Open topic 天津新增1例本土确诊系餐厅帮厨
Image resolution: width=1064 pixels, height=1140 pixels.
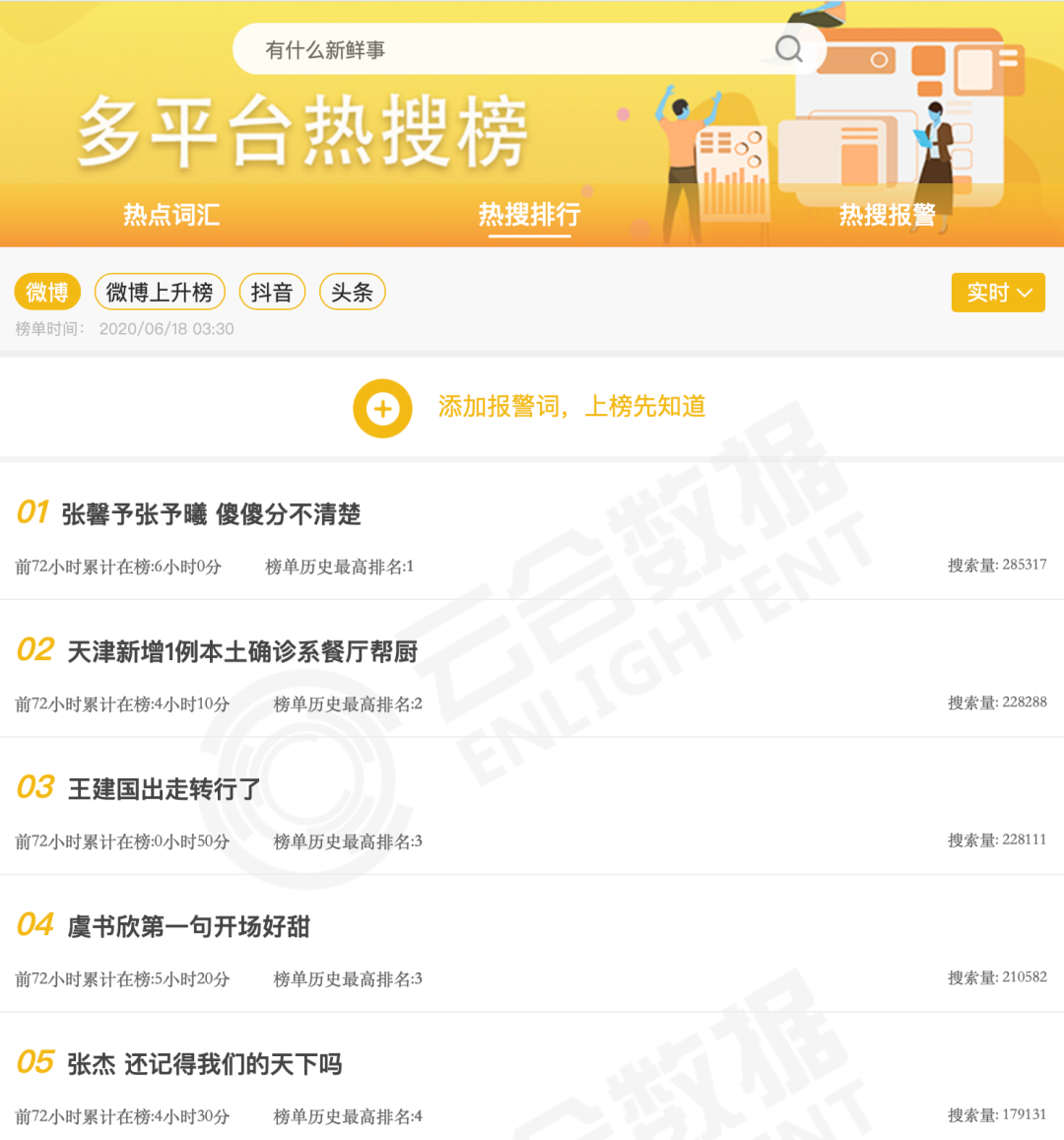242,651
